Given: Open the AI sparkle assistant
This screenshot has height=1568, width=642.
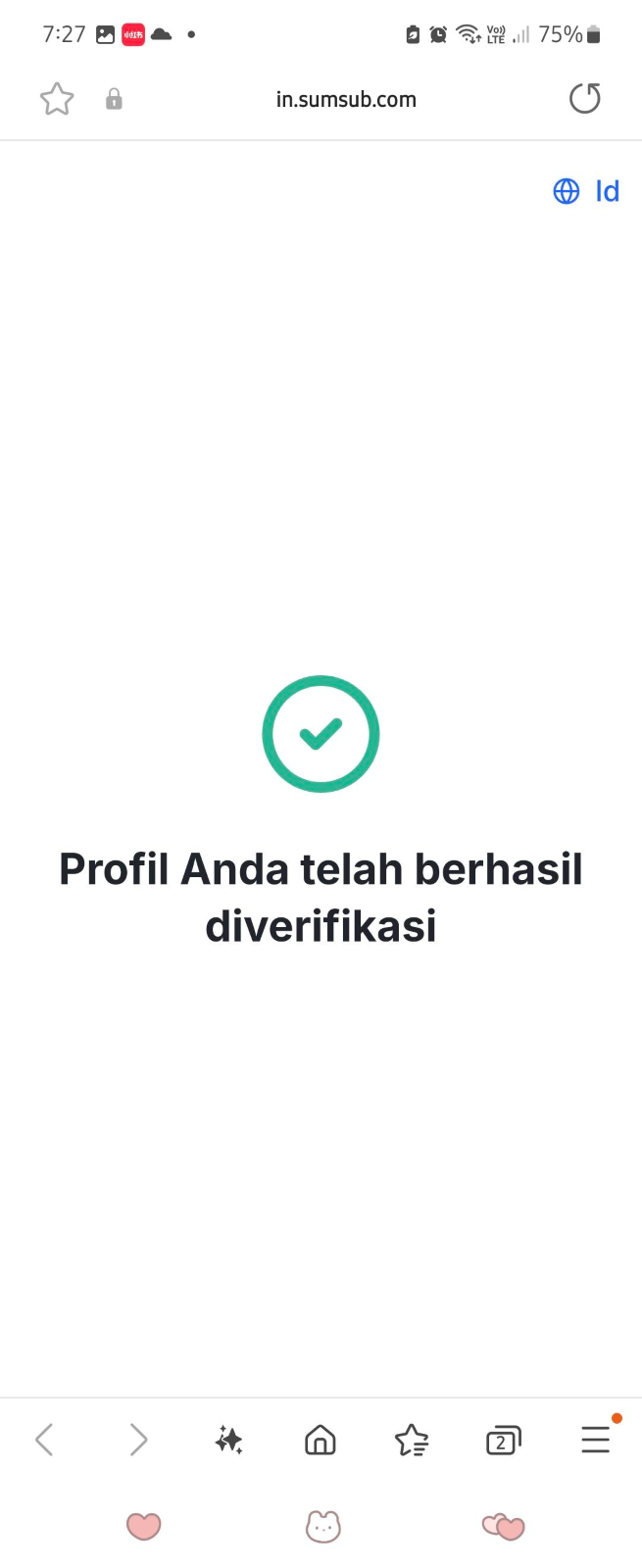Looking at the screenshot, I should tap(228, 1440).
